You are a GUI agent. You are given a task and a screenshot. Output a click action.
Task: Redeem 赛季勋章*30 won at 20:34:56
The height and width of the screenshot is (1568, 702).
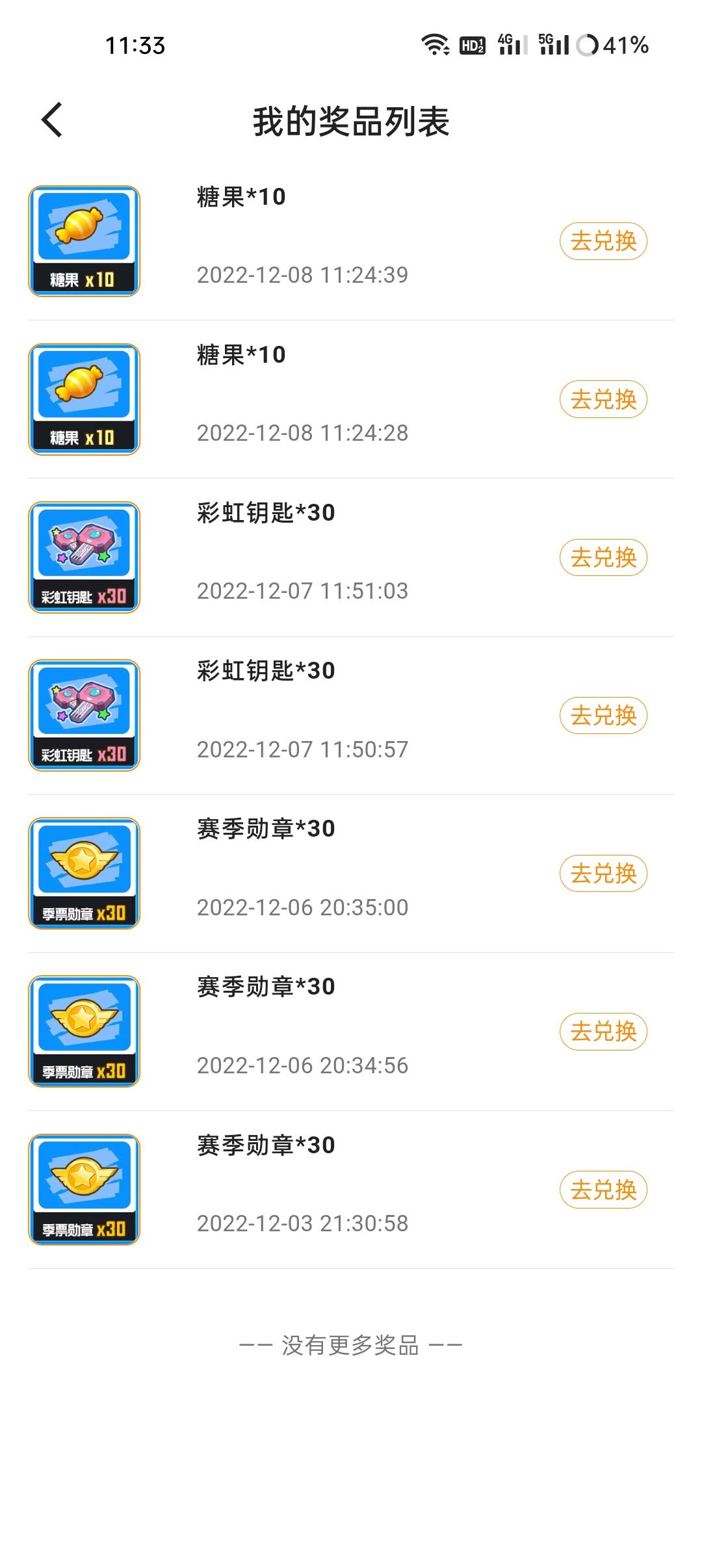[x=603, y=1031]
